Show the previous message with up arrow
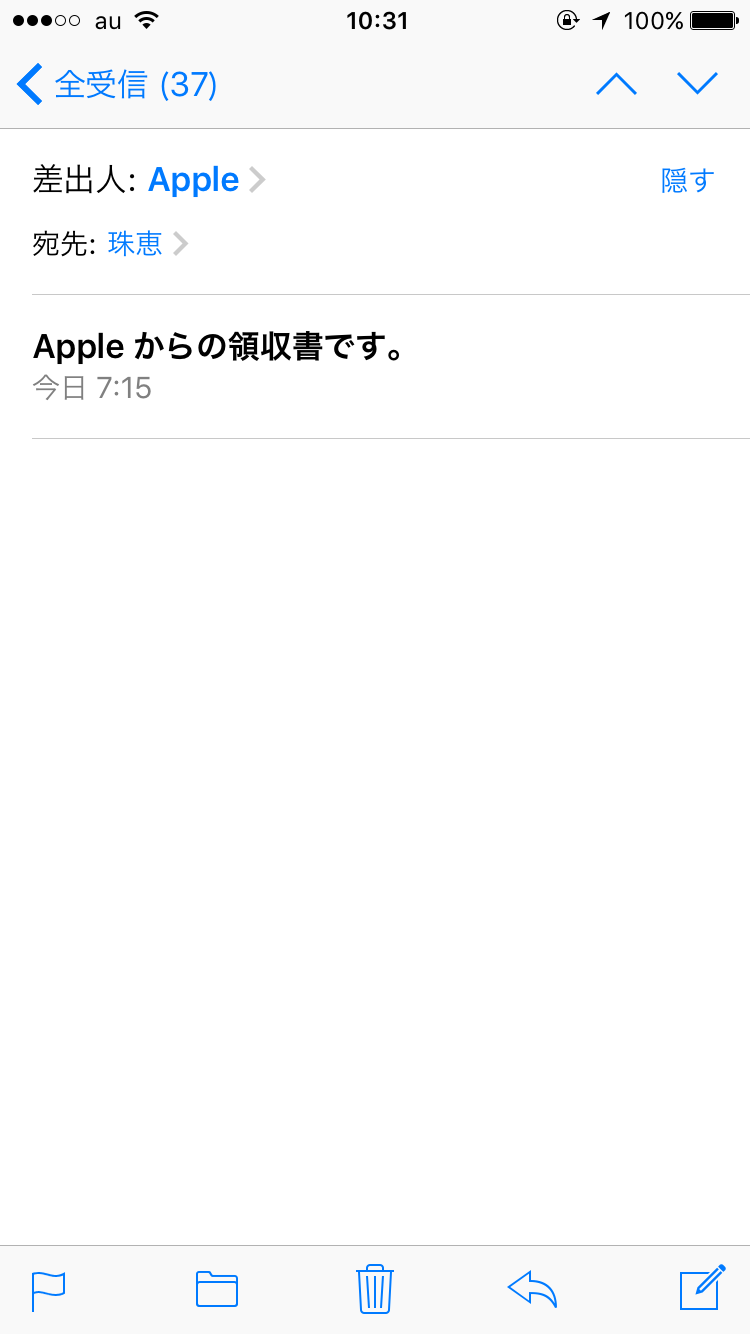This screenshot has height=1334, width=750. point(616,85)
